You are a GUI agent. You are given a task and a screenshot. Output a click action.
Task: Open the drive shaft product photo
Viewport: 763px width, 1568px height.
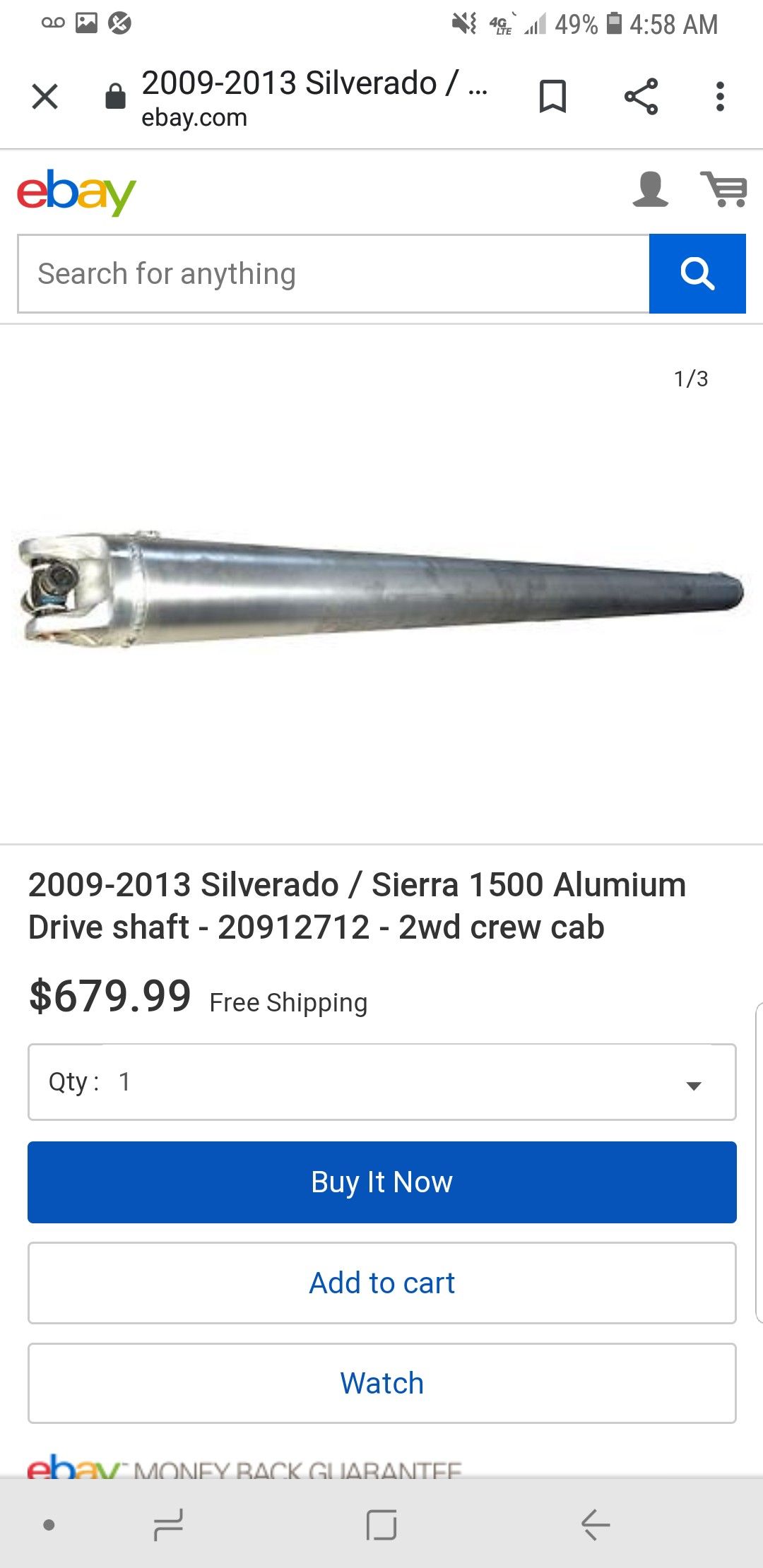381,590
